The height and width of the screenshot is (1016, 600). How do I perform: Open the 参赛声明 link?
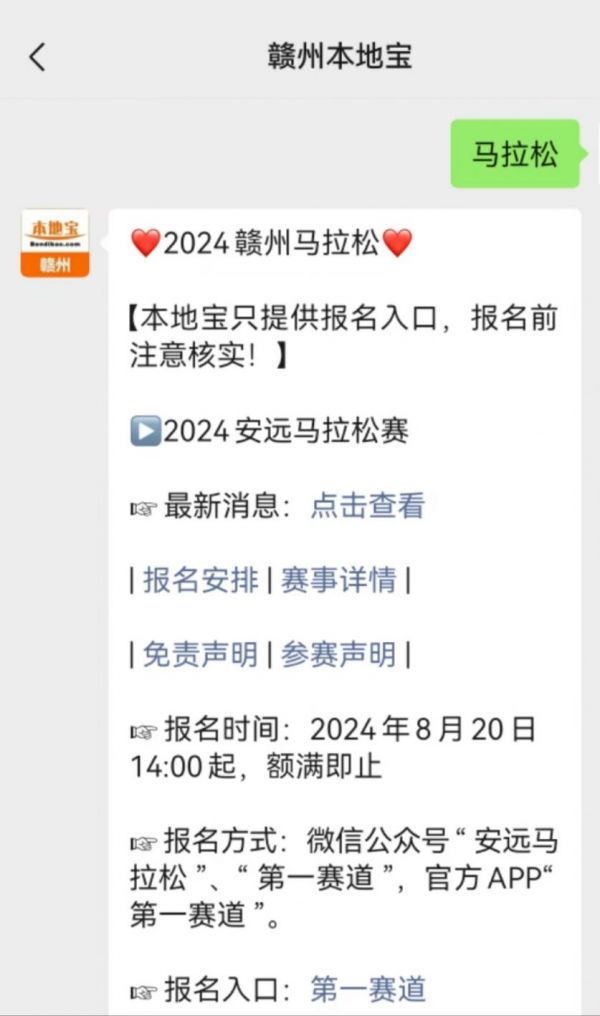(x=338, y=655)
